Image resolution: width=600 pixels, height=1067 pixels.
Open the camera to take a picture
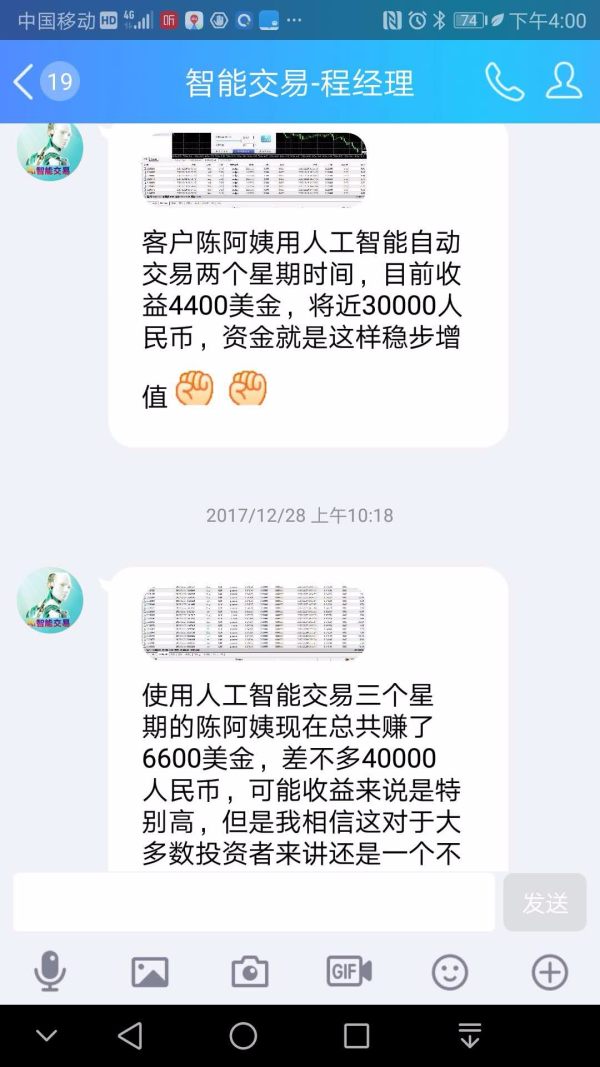(x=250, y=971)
